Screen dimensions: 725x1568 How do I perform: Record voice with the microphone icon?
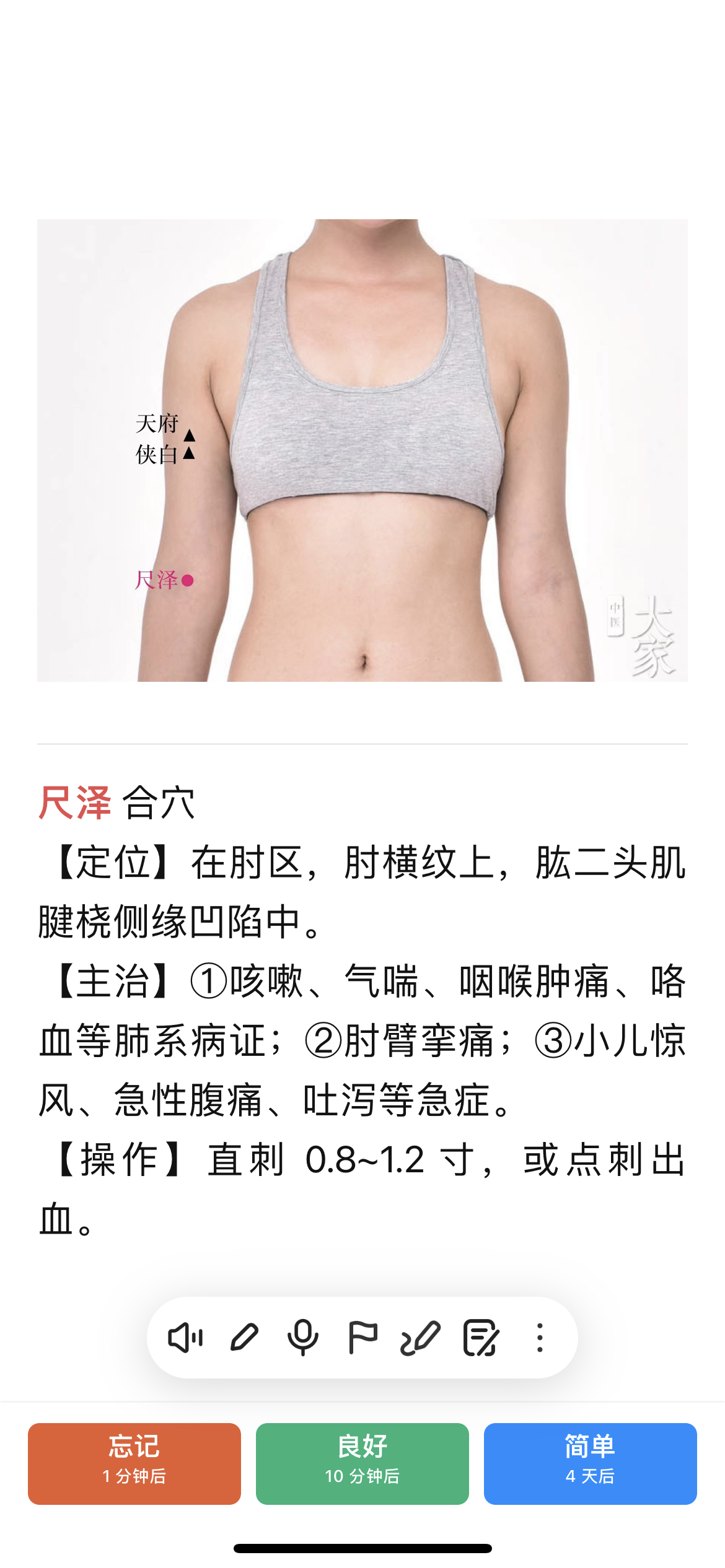pos(303,1338)
